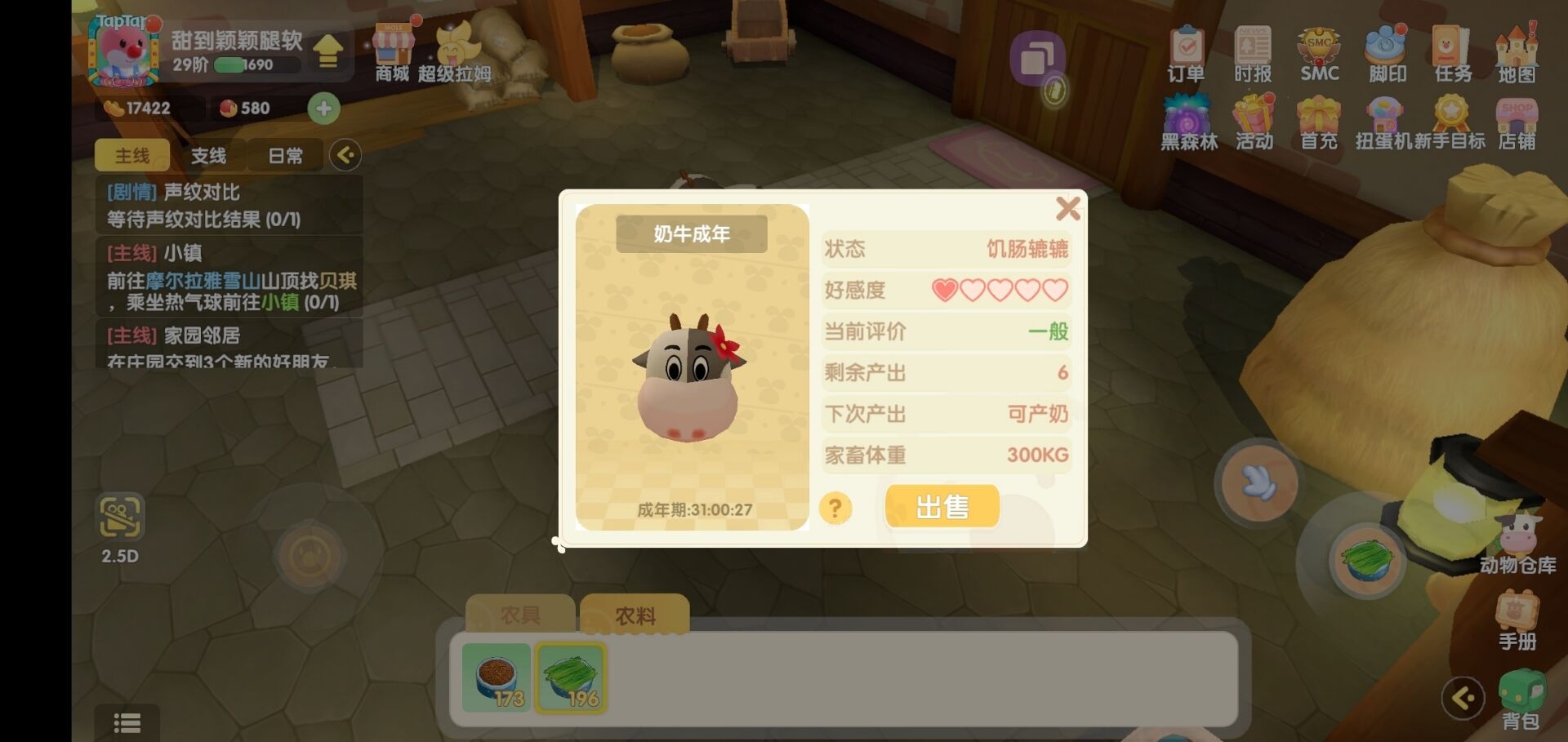Open the 背包 backpack

click(1520, 700)
